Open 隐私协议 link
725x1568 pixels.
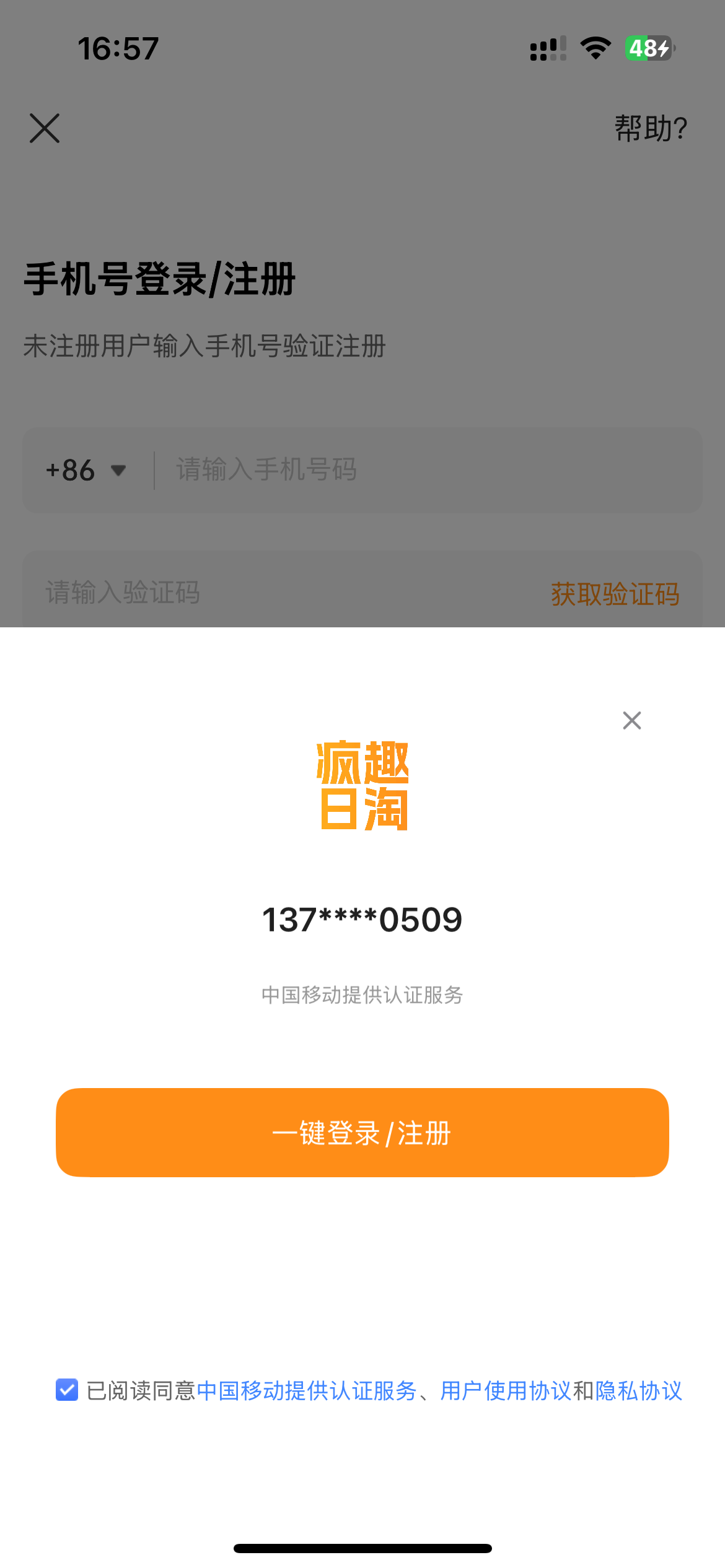point(638,1391)
